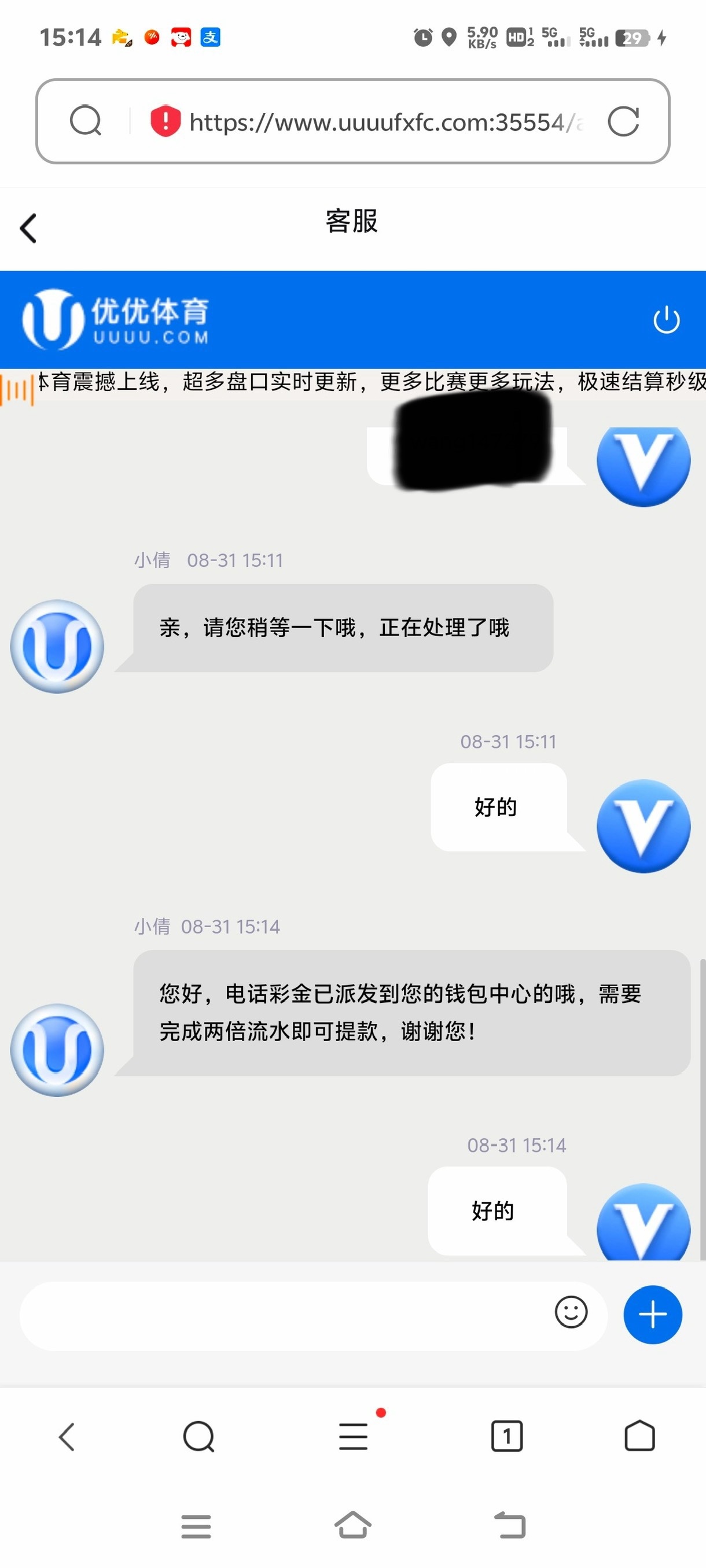Tap the power icon to end chat

(666, 320)
